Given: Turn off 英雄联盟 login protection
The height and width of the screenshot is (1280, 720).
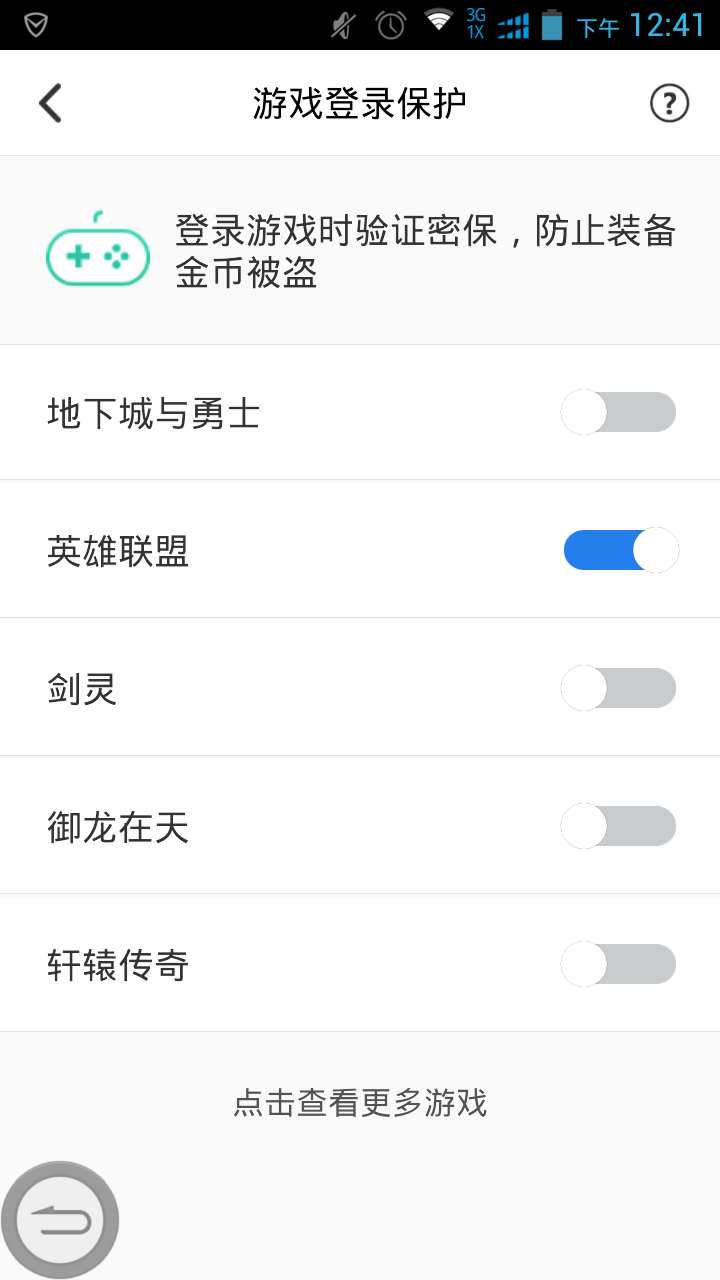Looking at the screenshot, I should 620,550.
